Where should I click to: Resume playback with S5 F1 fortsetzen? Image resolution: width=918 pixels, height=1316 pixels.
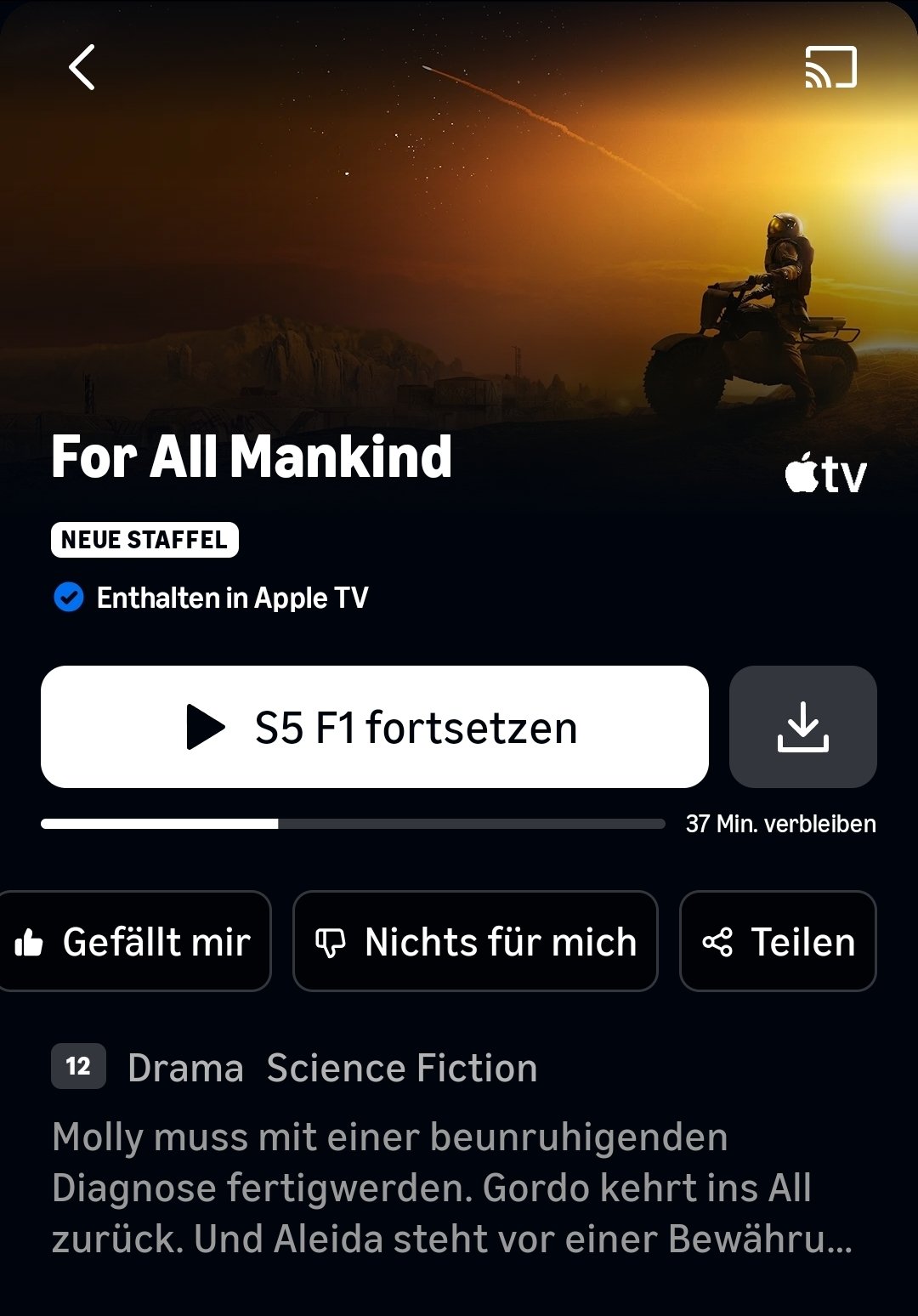tap(375, 727)
